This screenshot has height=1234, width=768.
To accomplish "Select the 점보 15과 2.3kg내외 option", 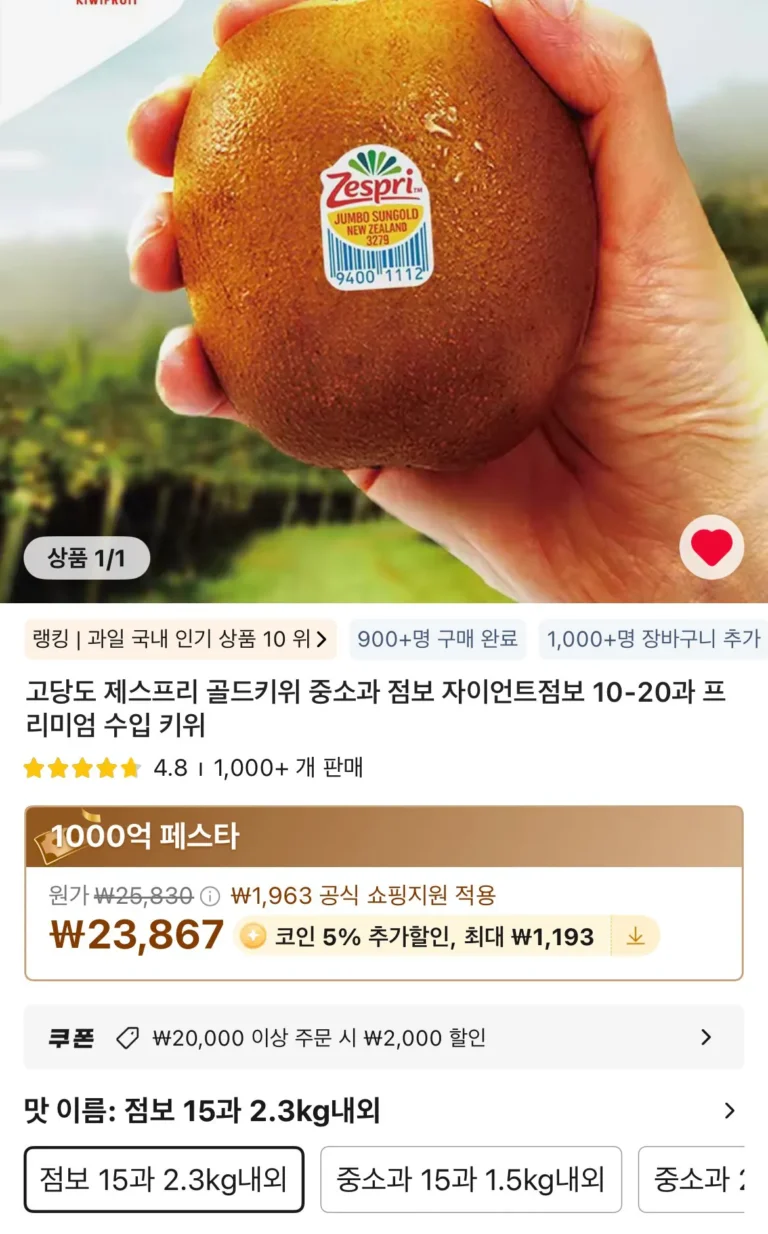I will coord(164,1179).
